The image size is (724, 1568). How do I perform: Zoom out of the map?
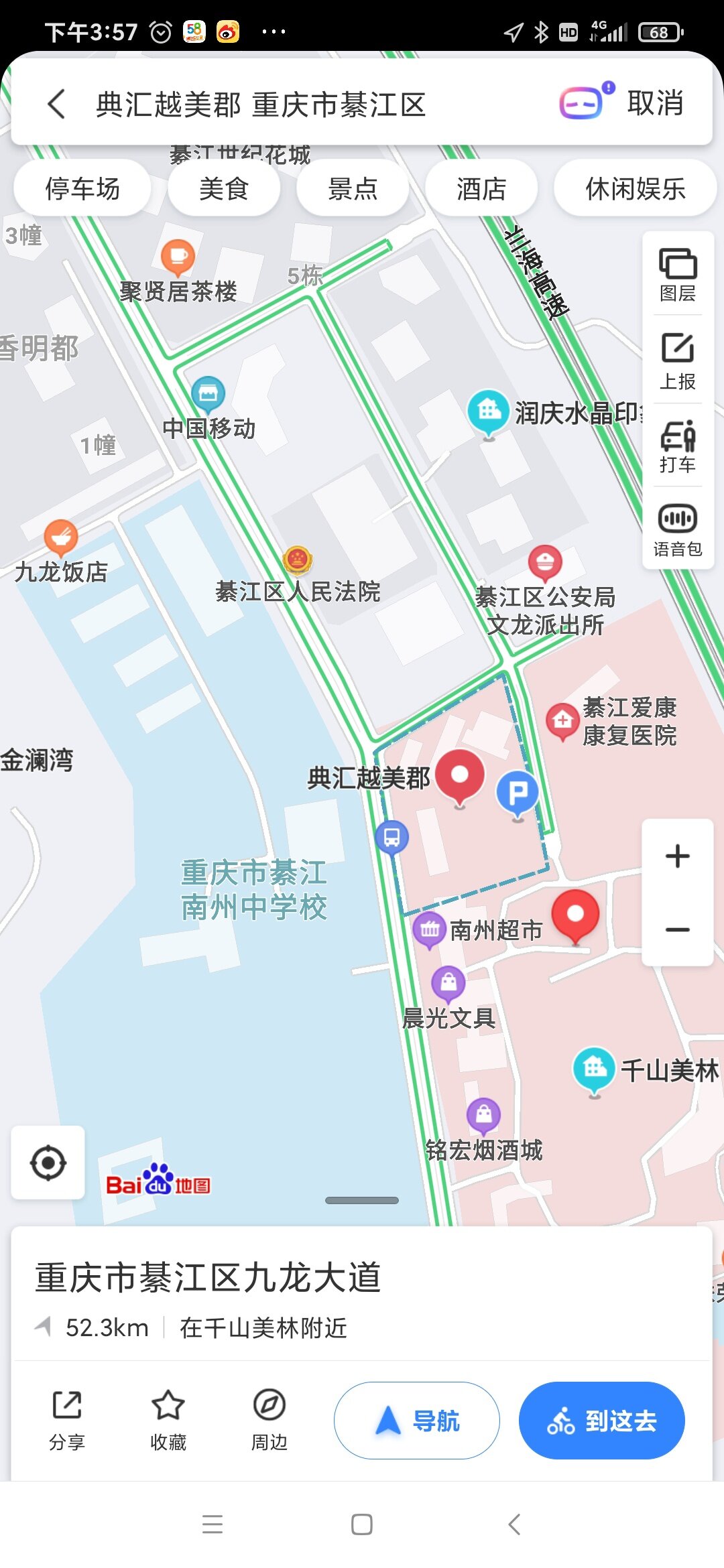(x=678, y=929)
